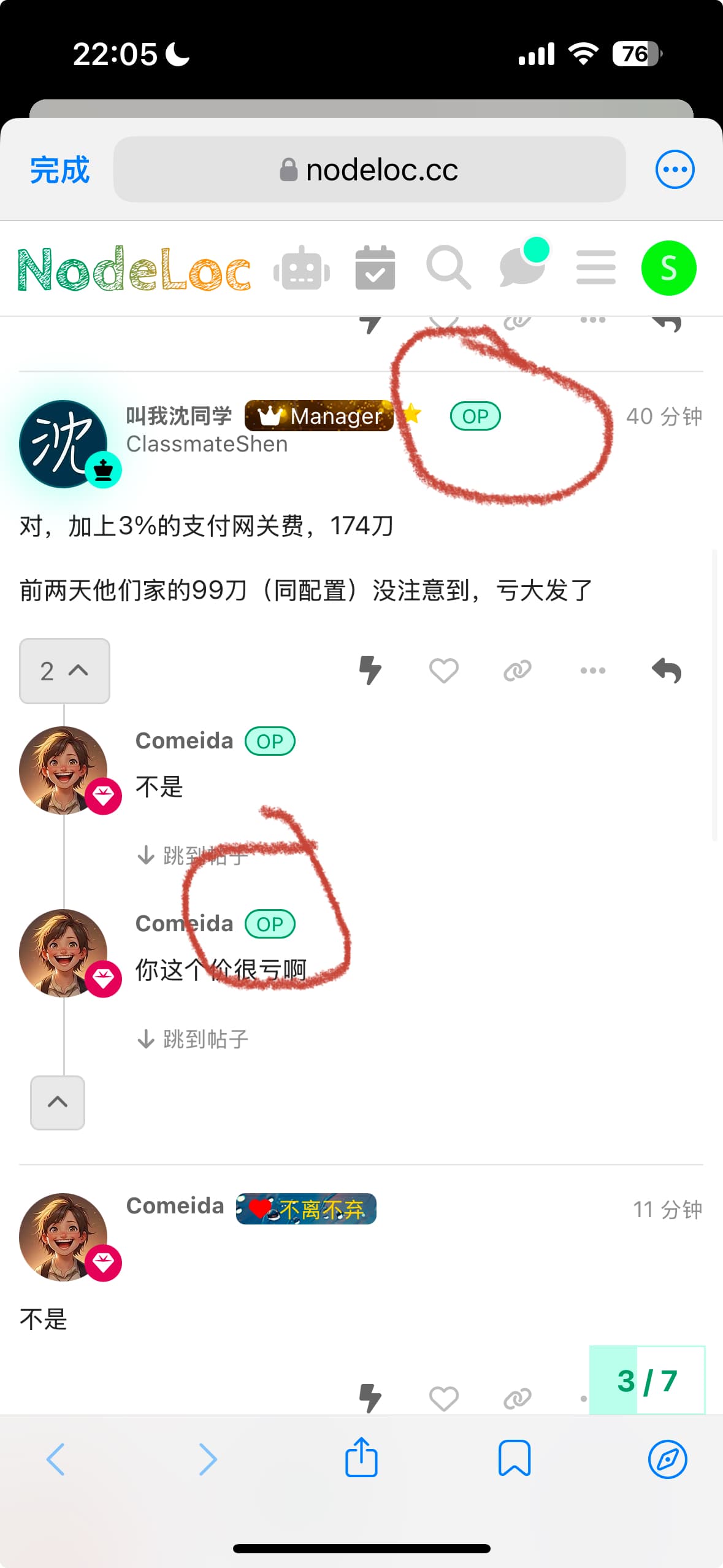Viewport: 723px width, 1568px height.
Task: Collapse the 2 replies expander
Action: point(64,671)
